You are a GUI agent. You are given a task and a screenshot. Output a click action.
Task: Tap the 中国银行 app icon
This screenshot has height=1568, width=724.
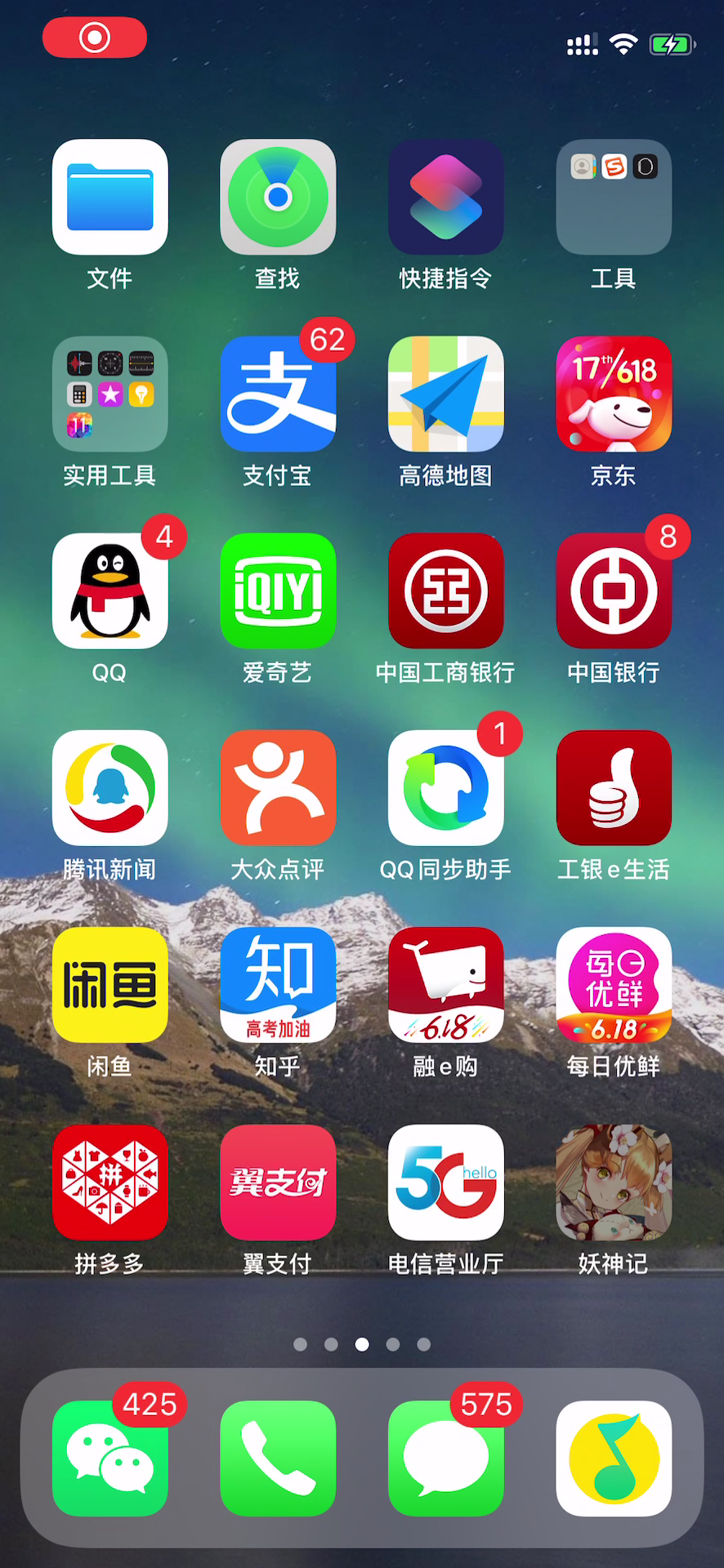coord(614,590)
